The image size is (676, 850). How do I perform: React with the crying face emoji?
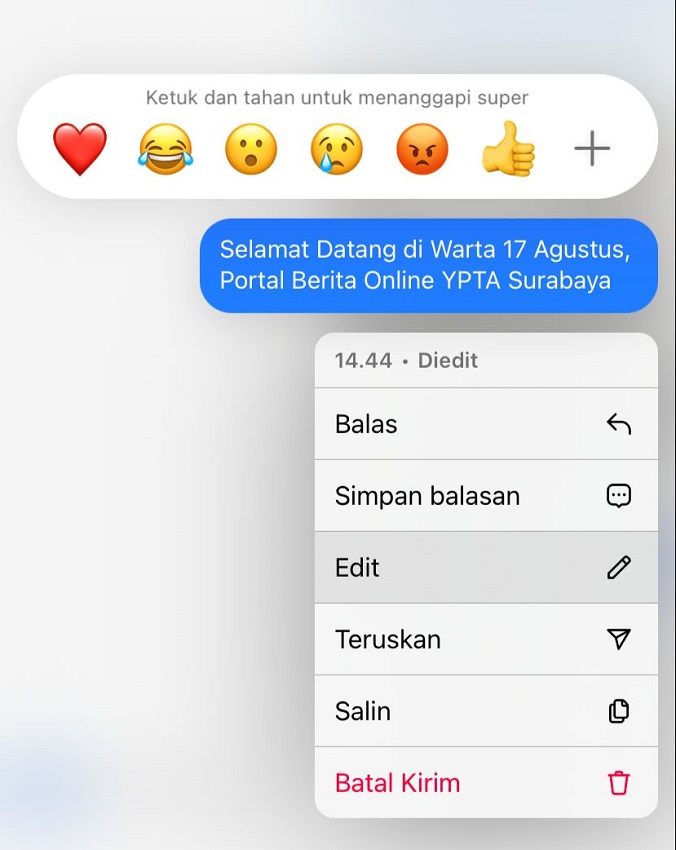(337, 150)
